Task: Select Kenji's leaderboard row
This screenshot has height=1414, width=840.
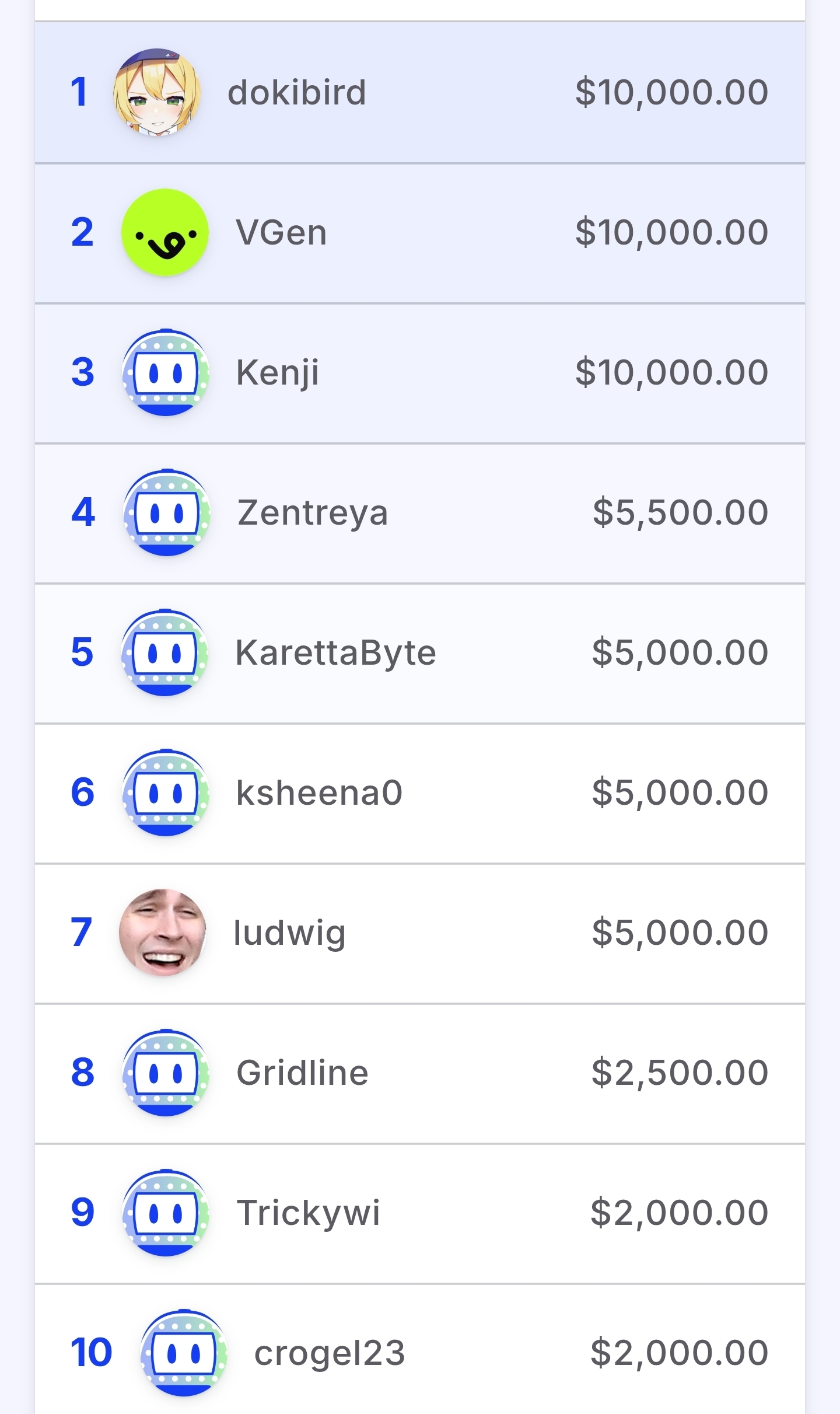Action: (420, 373)
